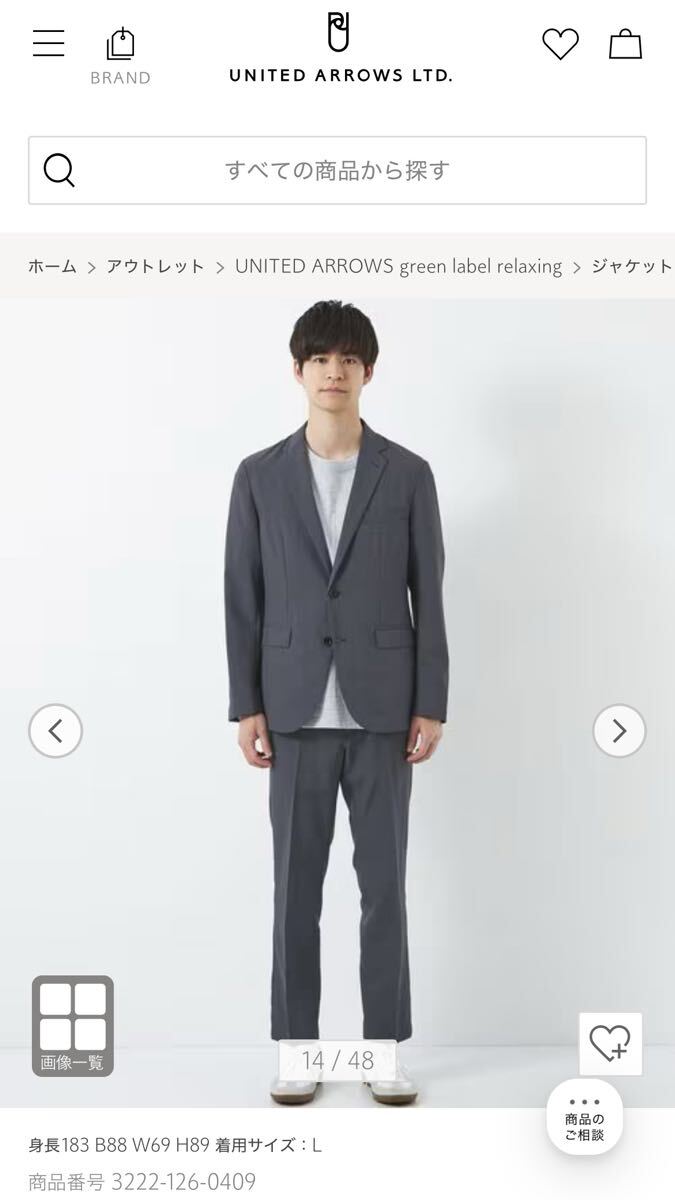The height and width of the screenshot is (1200, 675).
Task: Open the shopping bag
Action: click(x=625, y=44)
